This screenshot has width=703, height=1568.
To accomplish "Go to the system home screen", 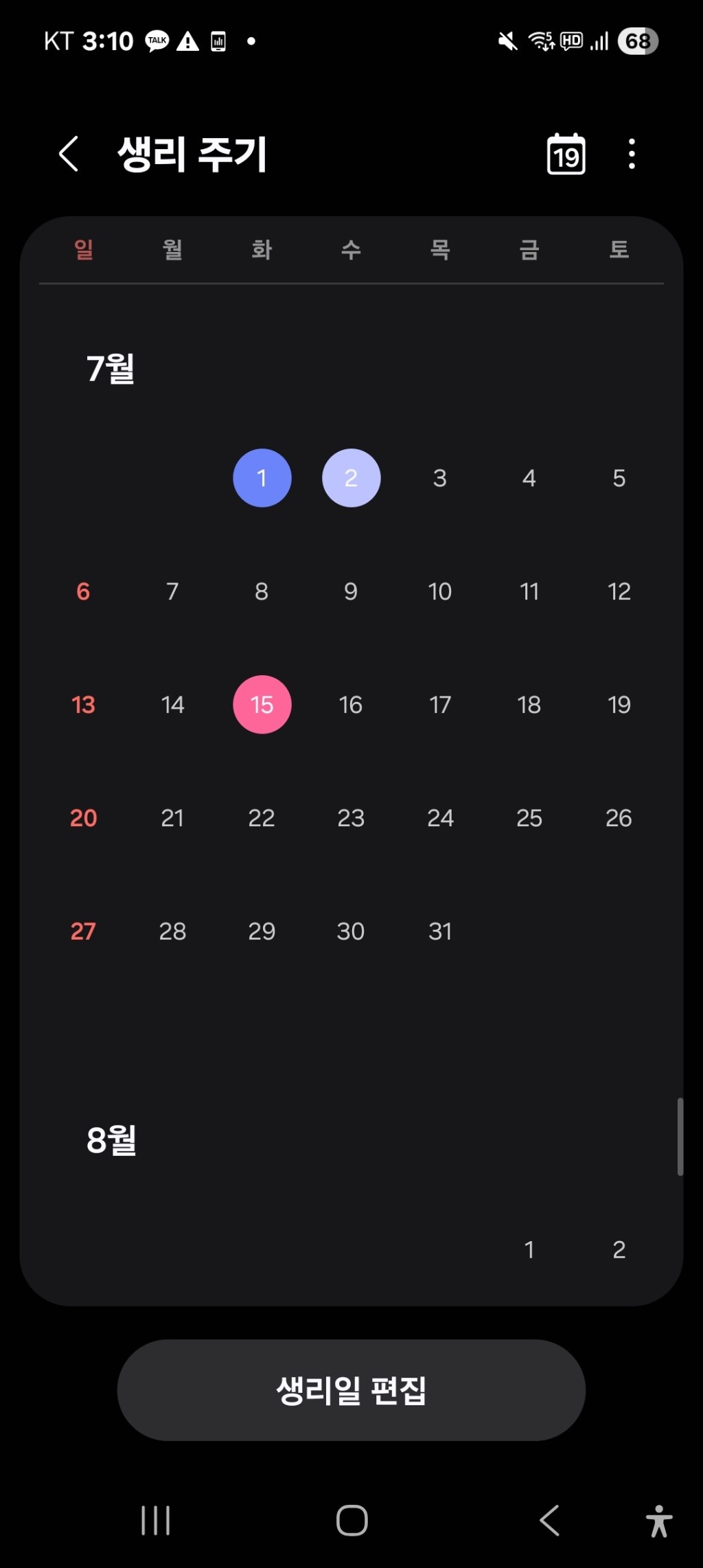I will (351, 1520).
